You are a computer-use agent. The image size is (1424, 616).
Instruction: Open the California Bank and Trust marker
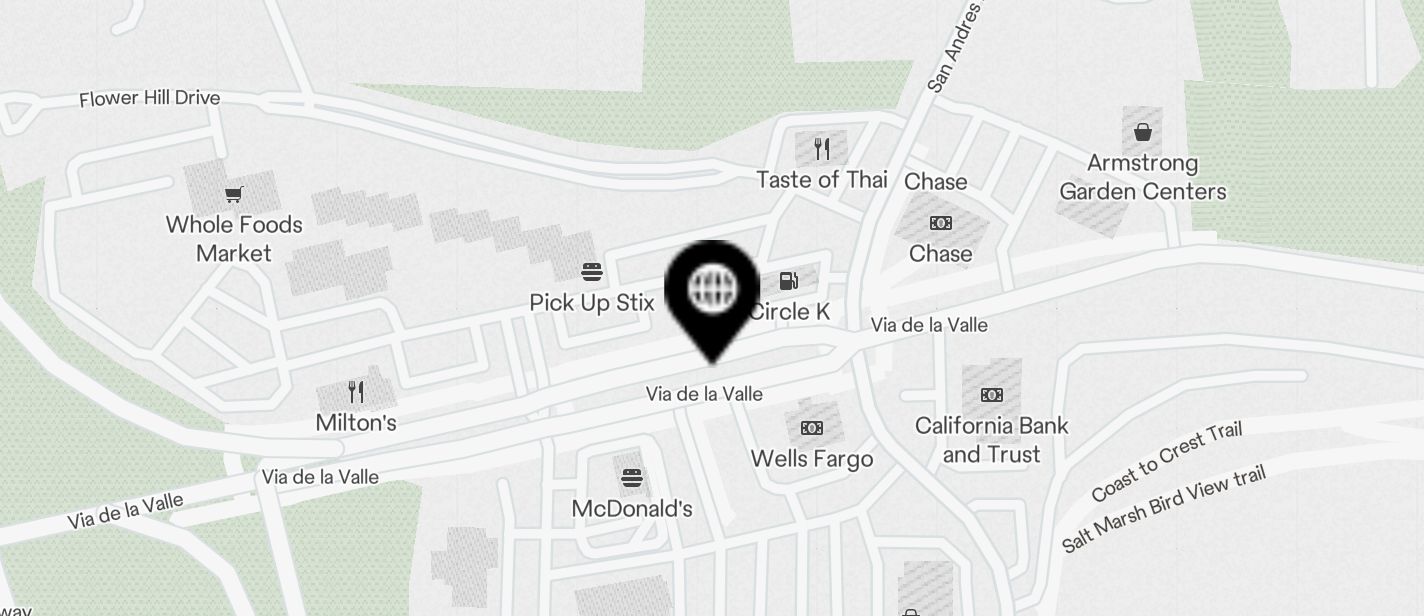pos(991,394)
